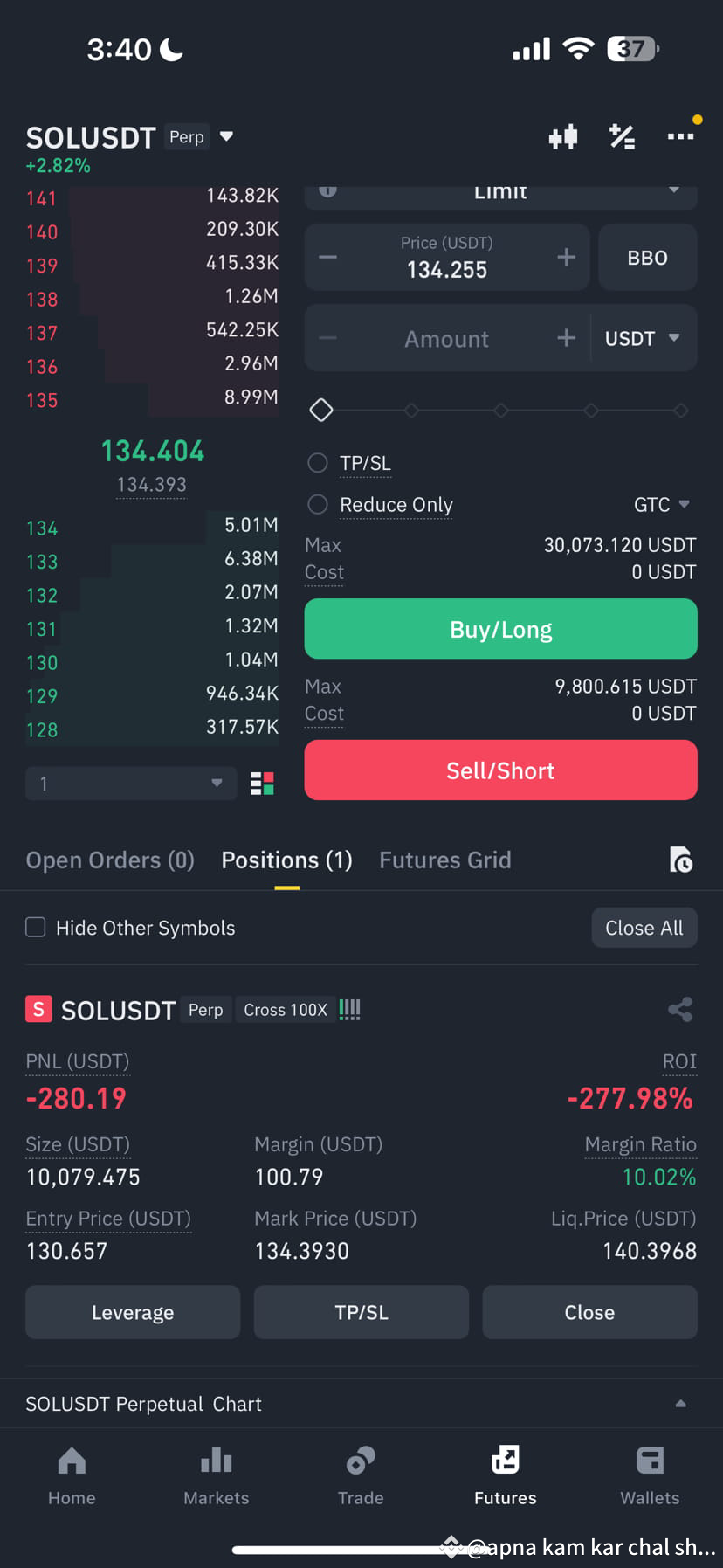Open the USDT unit dropdown

644,338
